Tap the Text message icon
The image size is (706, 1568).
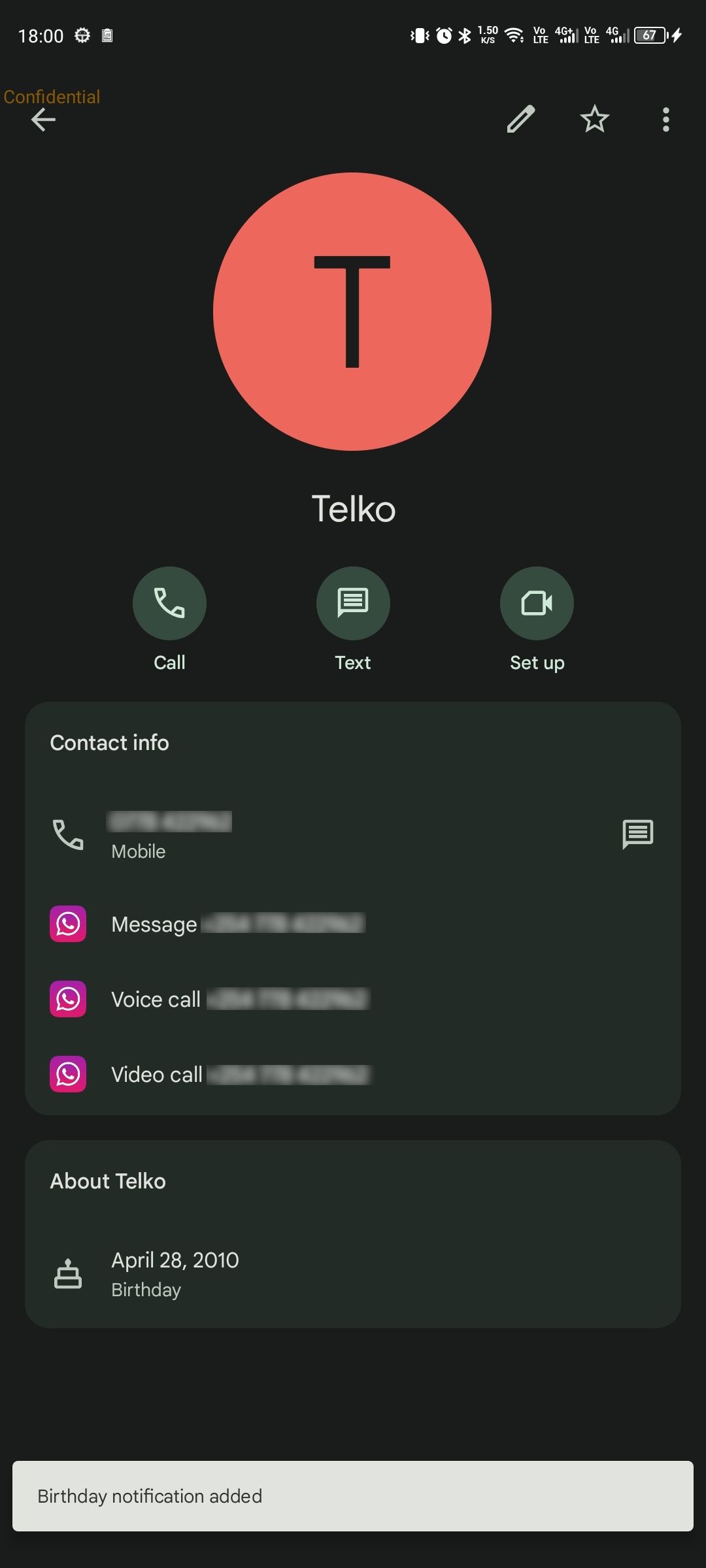[353, 602]
